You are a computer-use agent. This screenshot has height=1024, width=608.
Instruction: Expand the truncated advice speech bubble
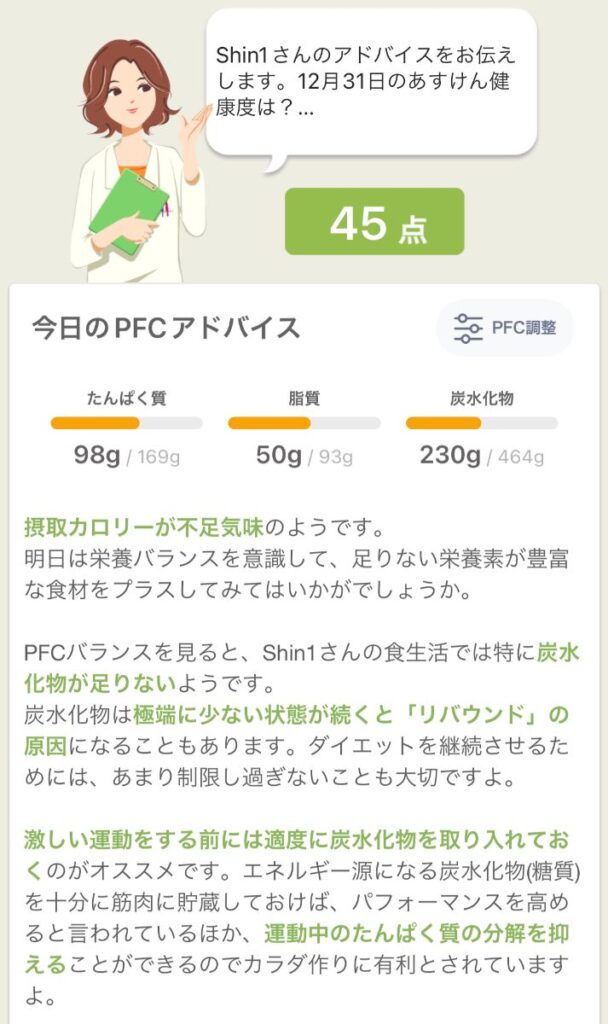coord(369,82)
